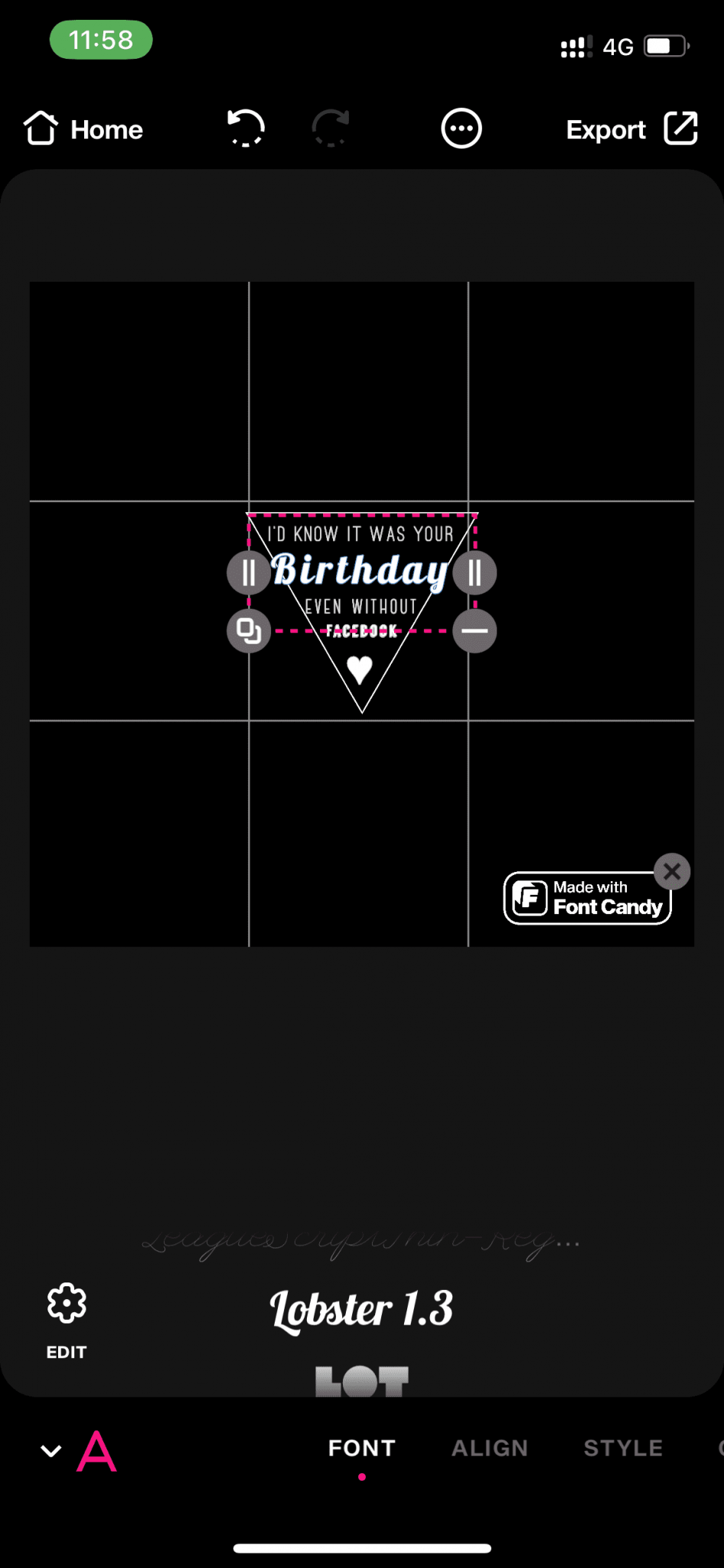
Task: Export the design
Action: tap(631, 129)
